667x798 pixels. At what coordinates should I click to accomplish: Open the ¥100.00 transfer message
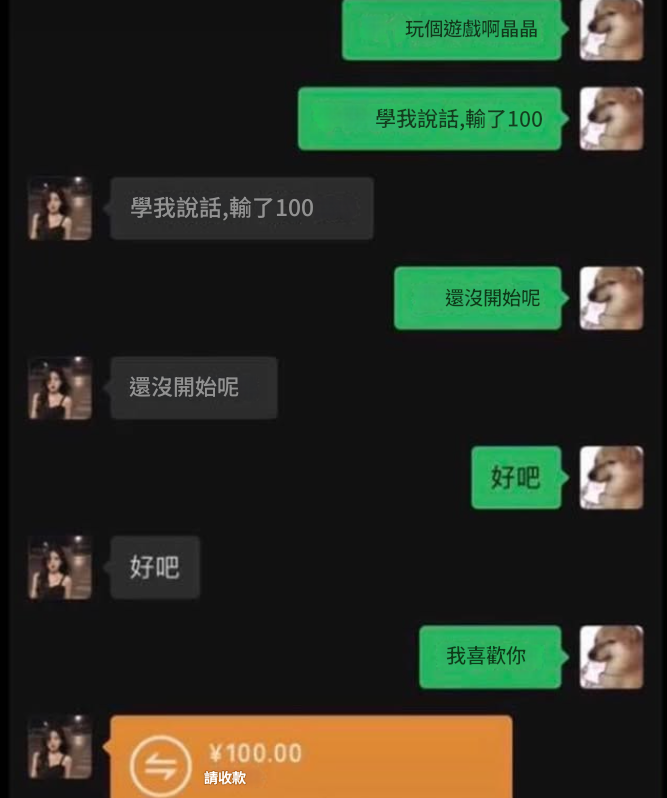[x=310, y=760]
